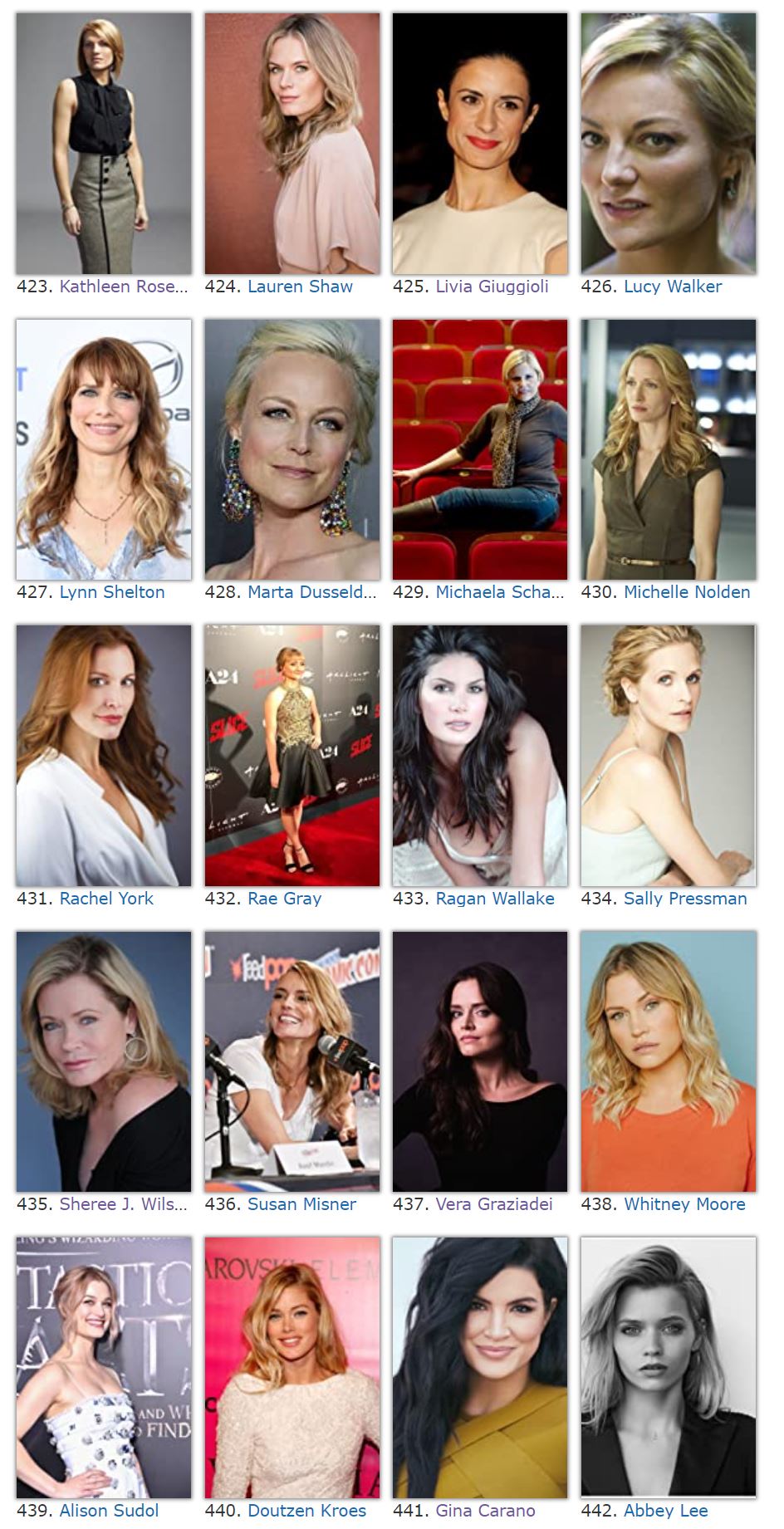This screenshot has height=1529, width=784.
Task: Select the Alison Sudol link
Action: tap(109, 1511)
